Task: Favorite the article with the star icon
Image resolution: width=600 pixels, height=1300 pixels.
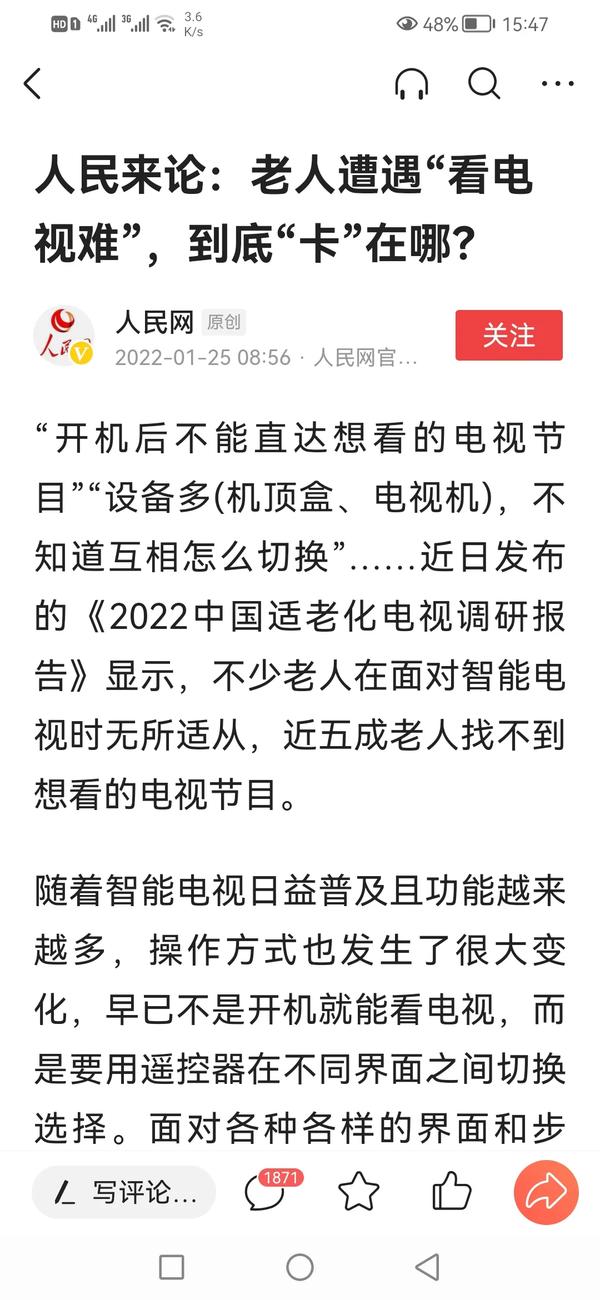Action: [358, 1191]
